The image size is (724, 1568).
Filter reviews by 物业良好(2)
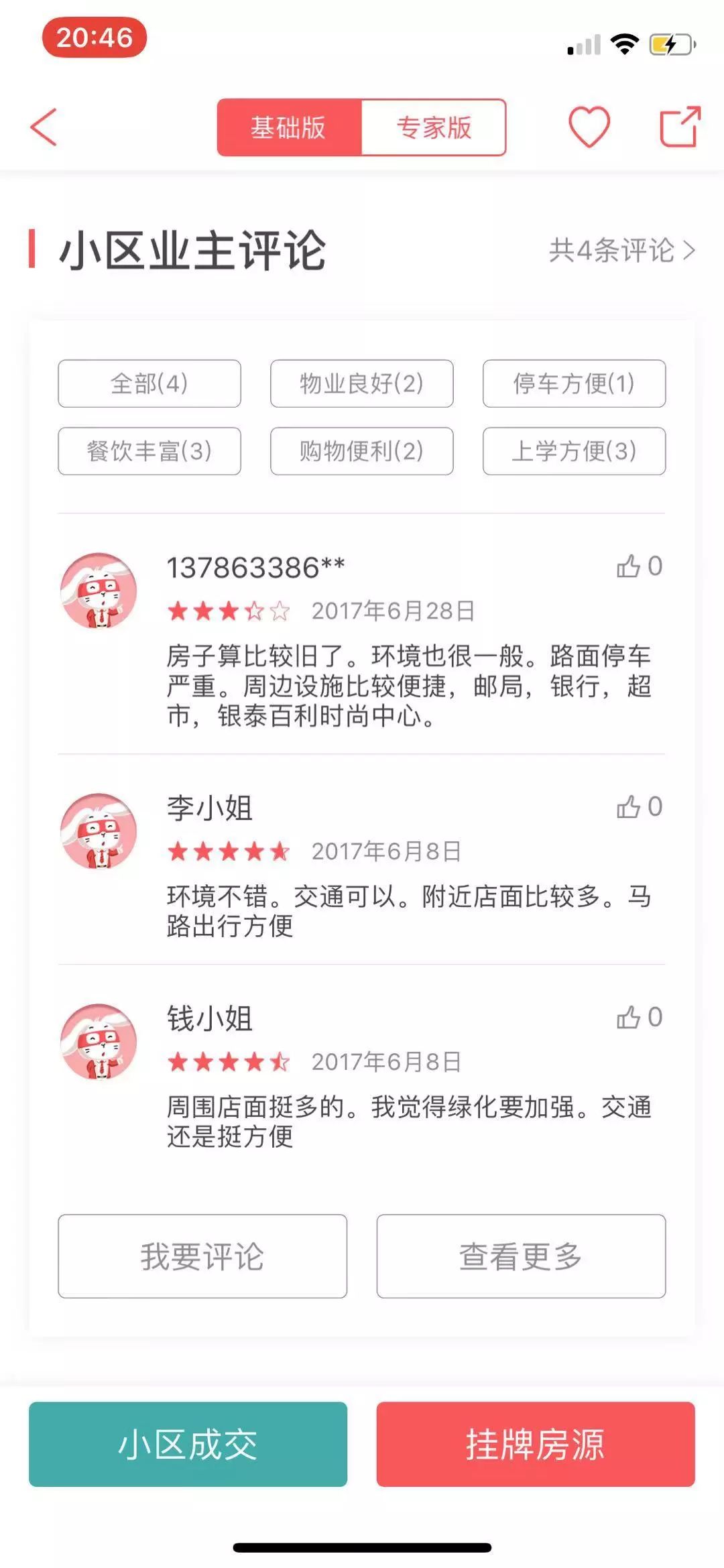click(361, 383)
